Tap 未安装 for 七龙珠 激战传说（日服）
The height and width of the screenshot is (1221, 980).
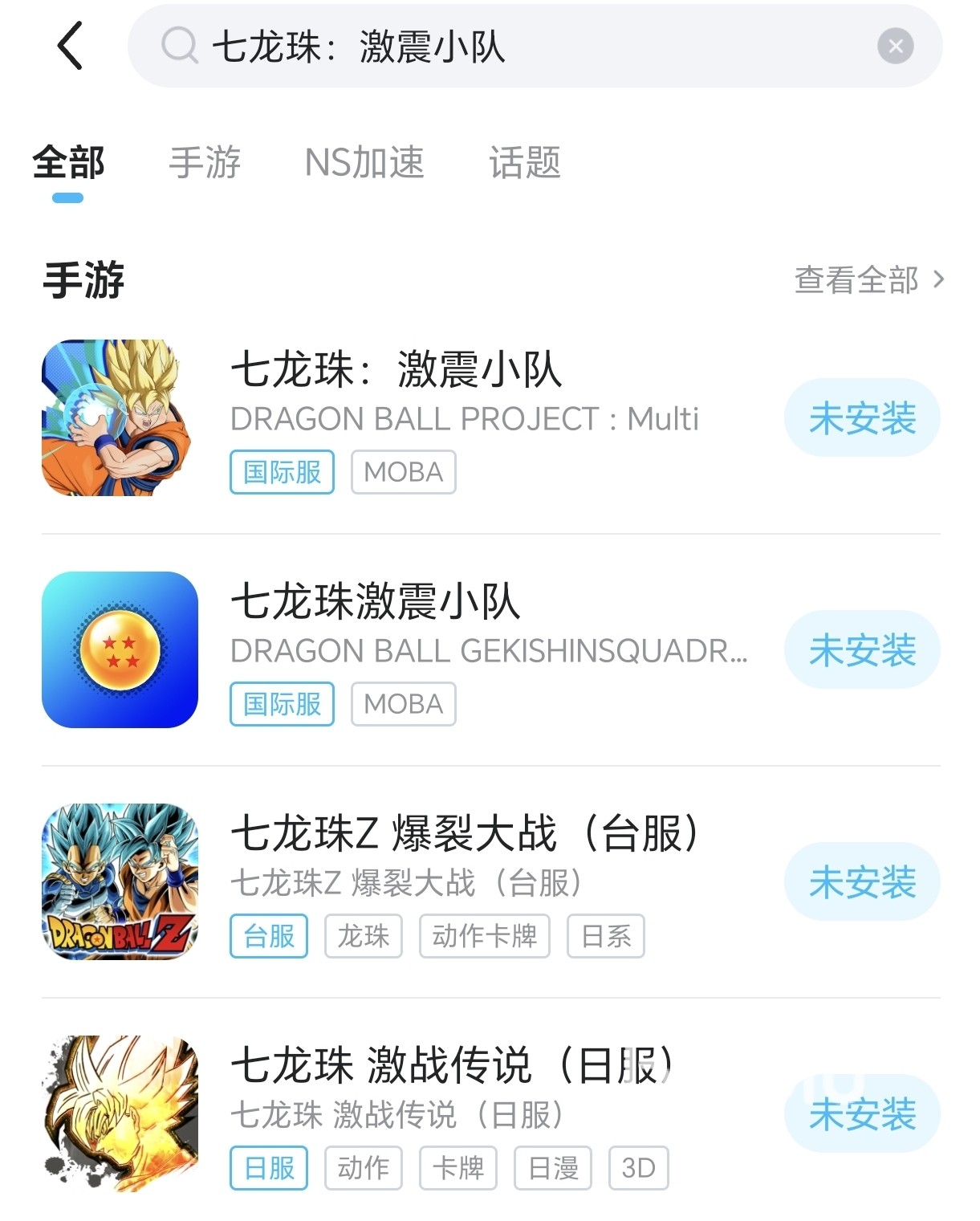click(862, 1114)
